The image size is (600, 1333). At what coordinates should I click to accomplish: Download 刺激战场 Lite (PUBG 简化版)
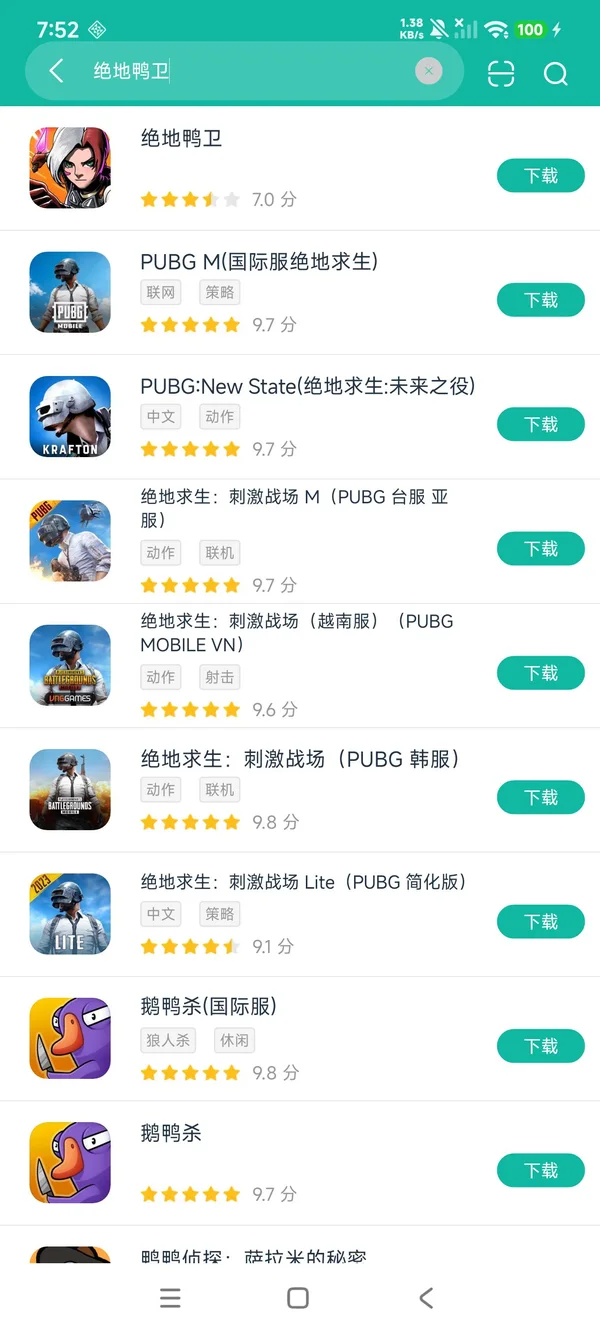pyautogui.click(x=540, y=921)
